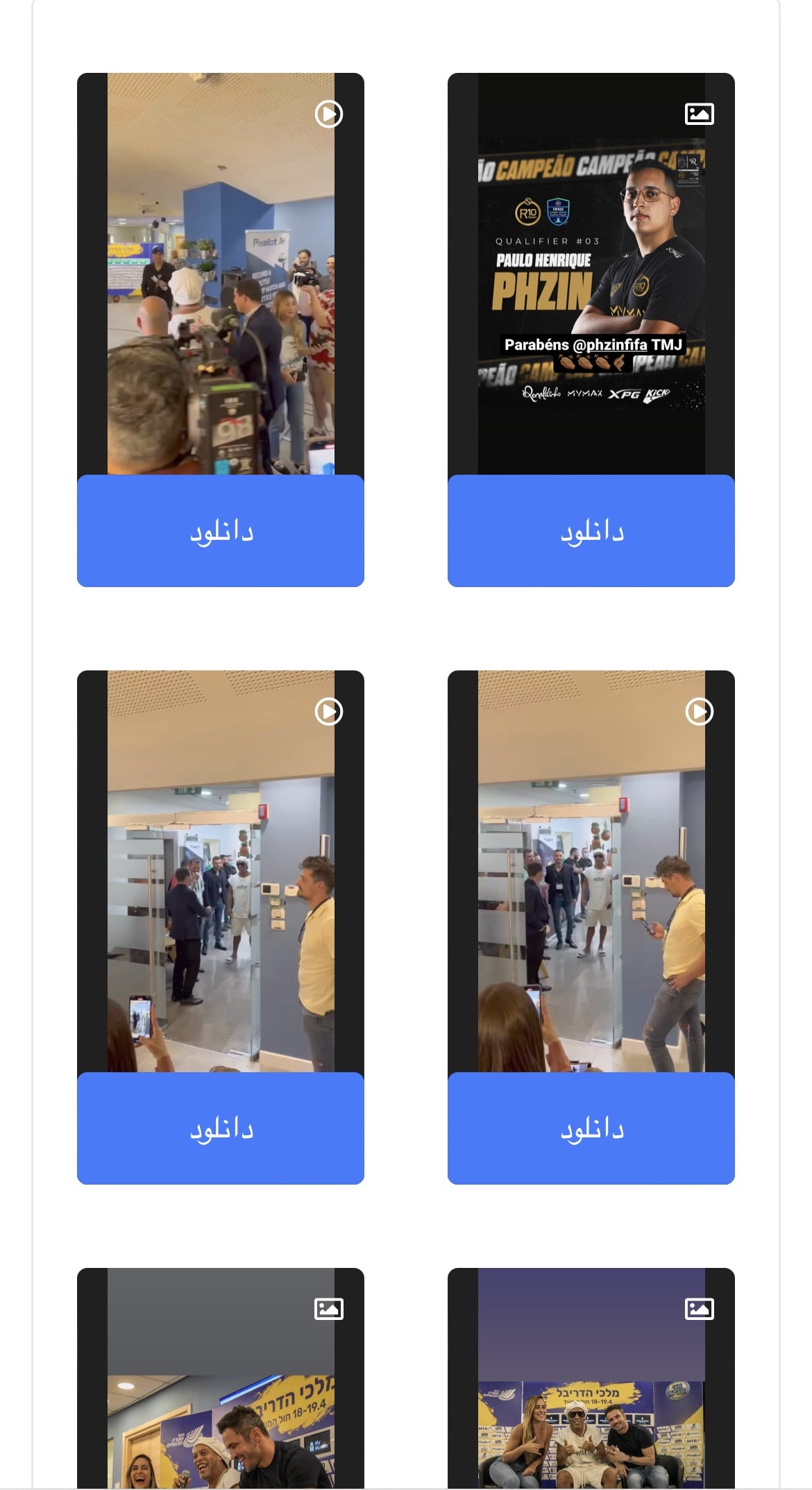This screenshot has width=812, height=1490.
Task: Open photo of three people seated at banner
Action: pos(591,1416)
